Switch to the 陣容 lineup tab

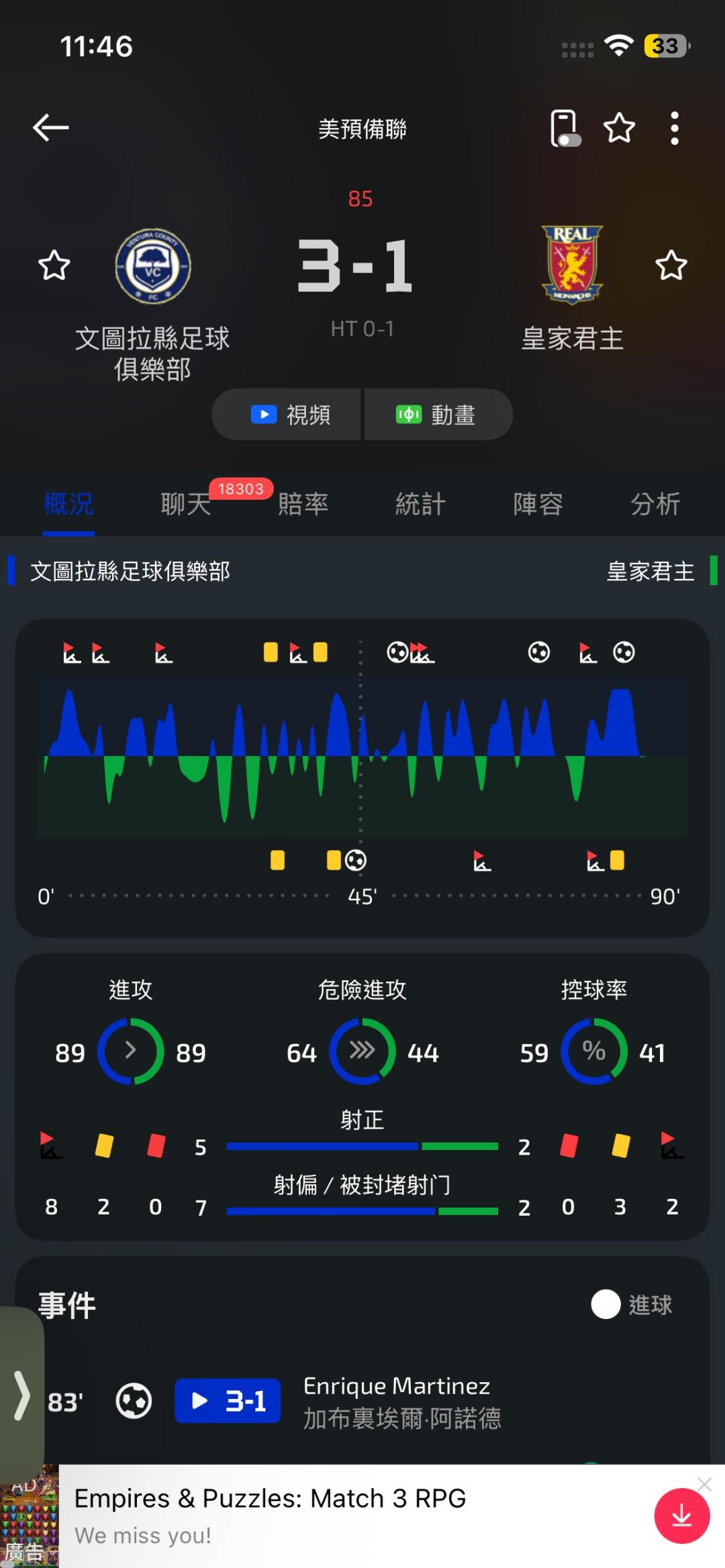[x=538, y=504]
